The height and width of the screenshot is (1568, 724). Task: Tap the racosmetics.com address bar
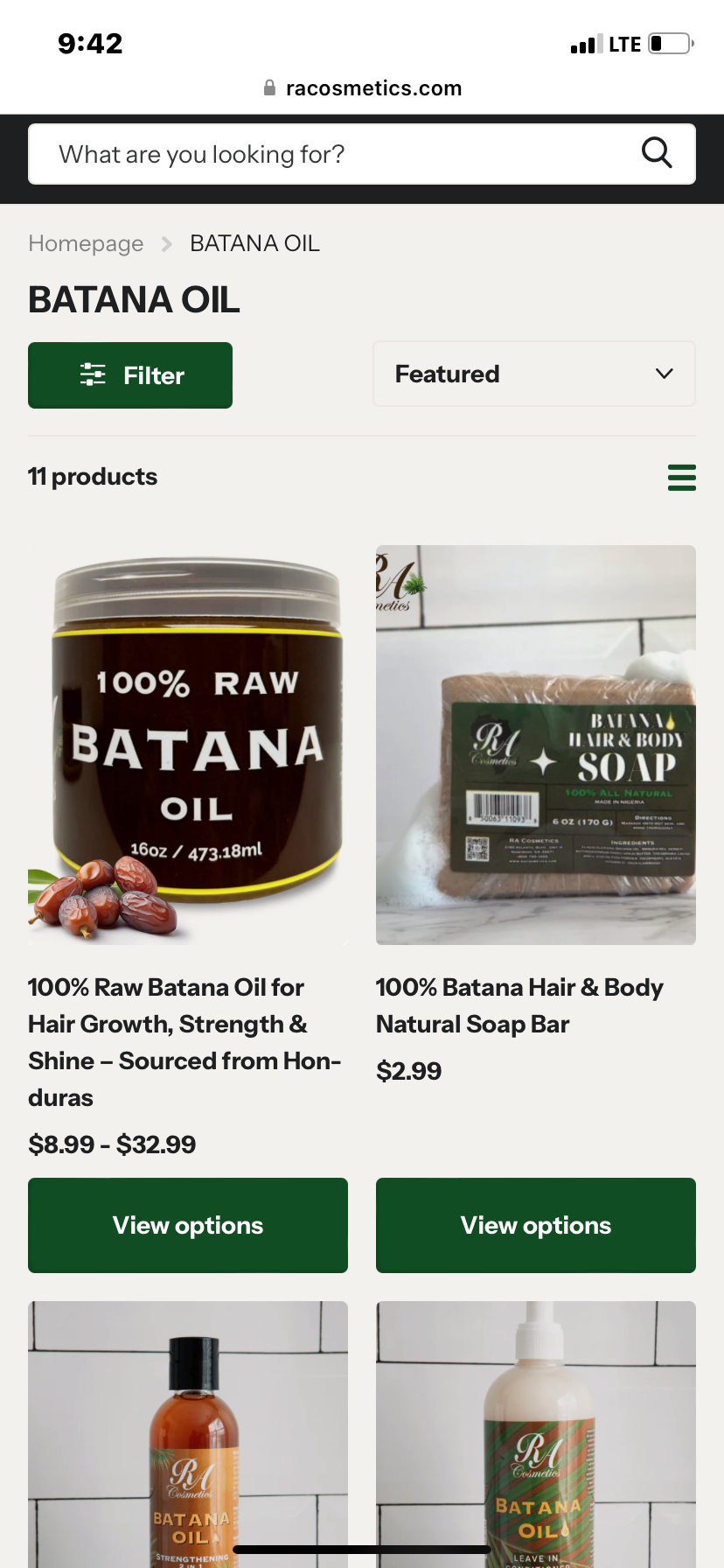362,88
